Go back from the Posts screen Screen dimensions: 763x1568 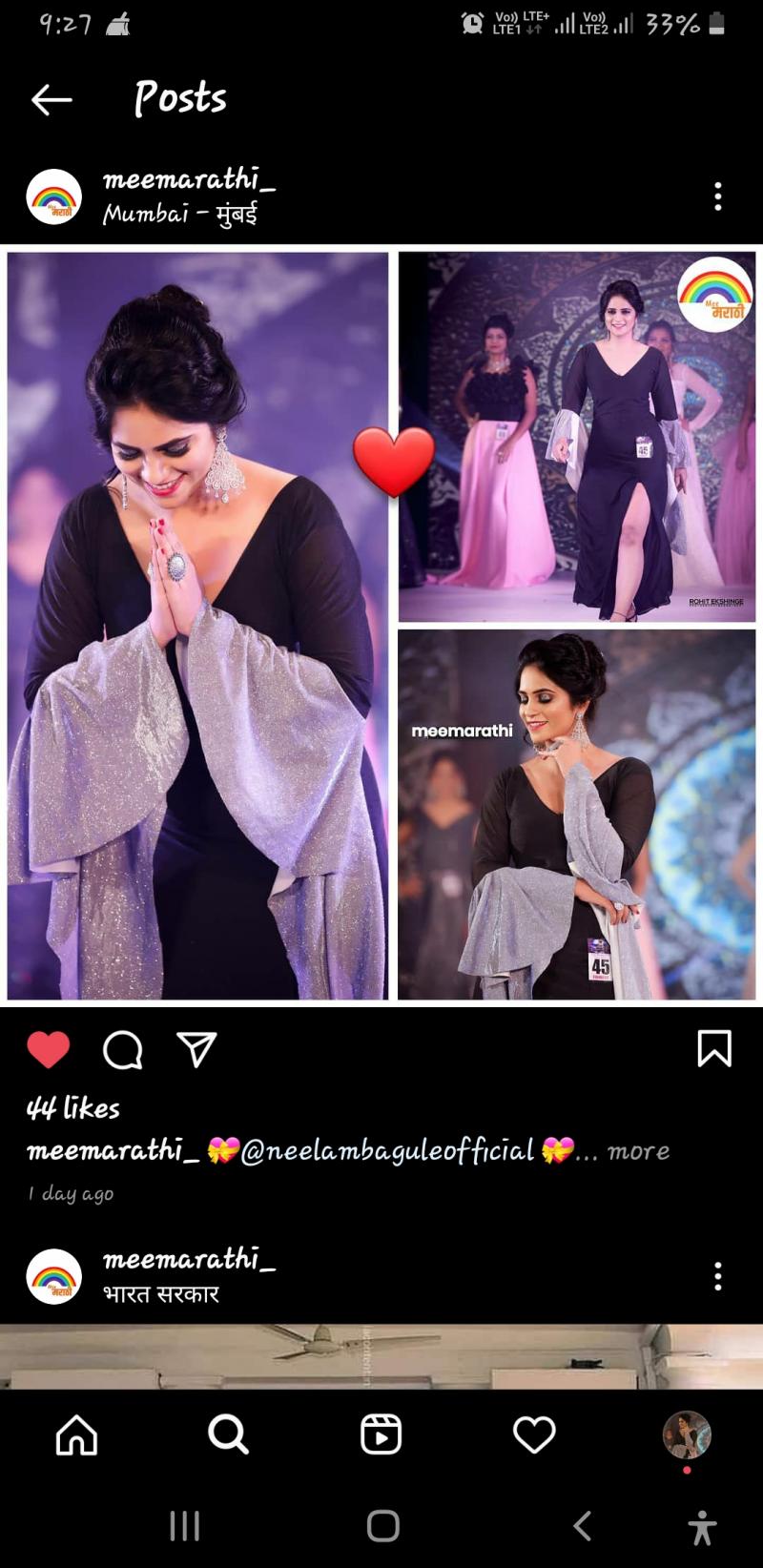tap(52, 99)
